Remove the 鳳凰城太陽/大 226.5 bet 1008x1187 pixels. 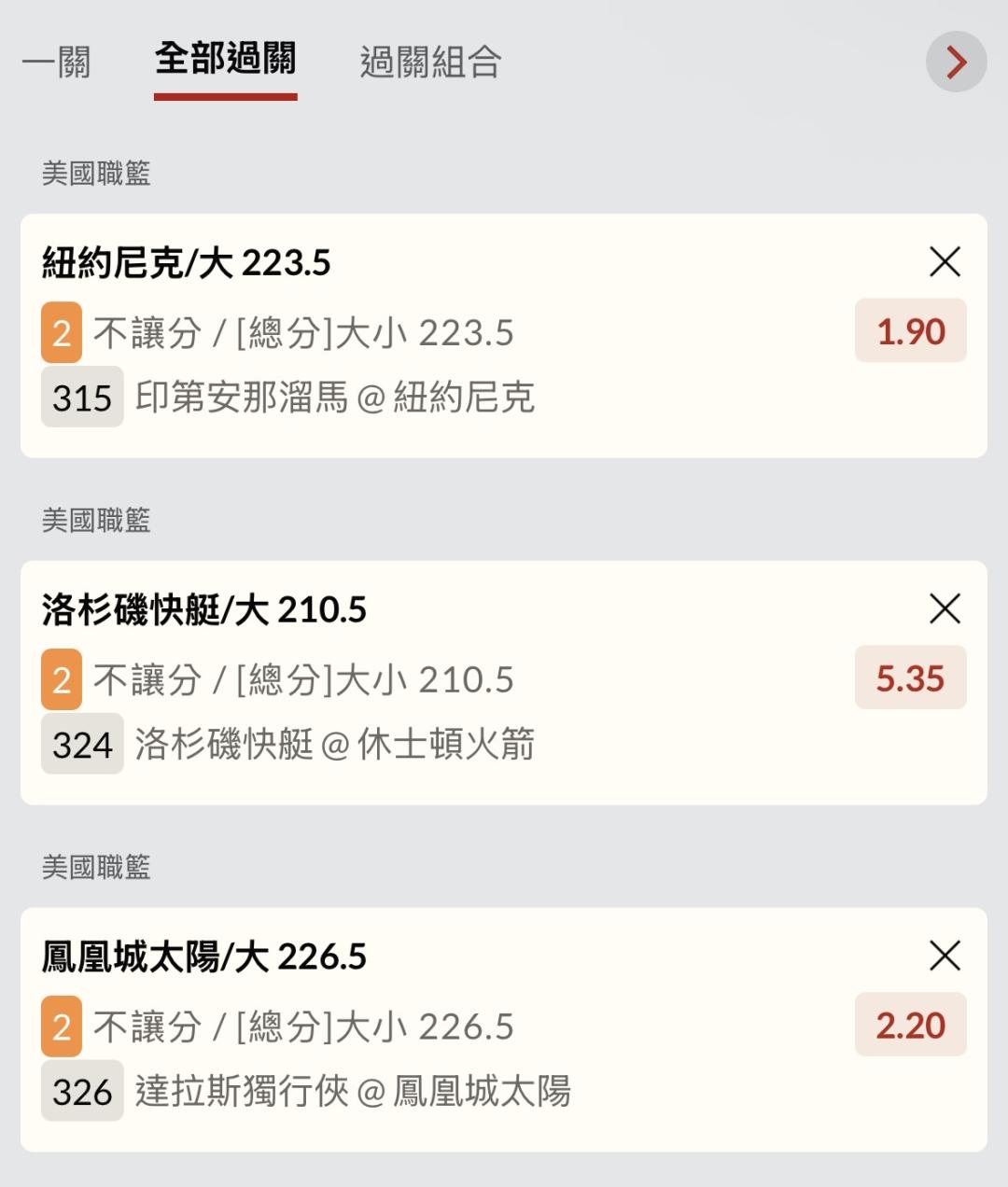(945, 957)
